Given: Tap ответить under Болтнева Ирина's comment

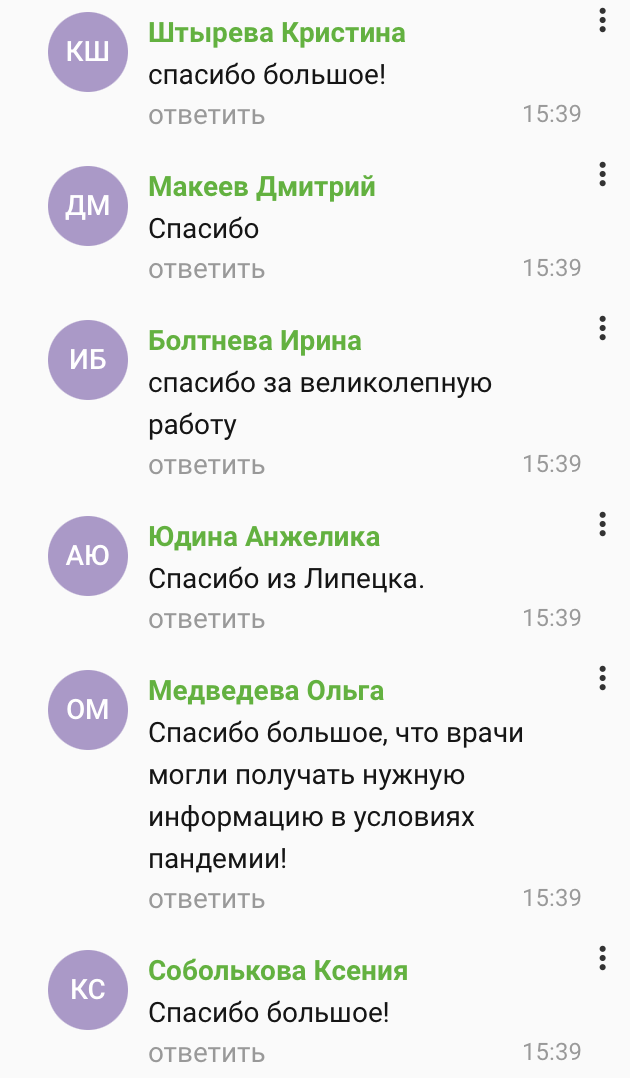Looking at the screenshot, I should [207, 465].
